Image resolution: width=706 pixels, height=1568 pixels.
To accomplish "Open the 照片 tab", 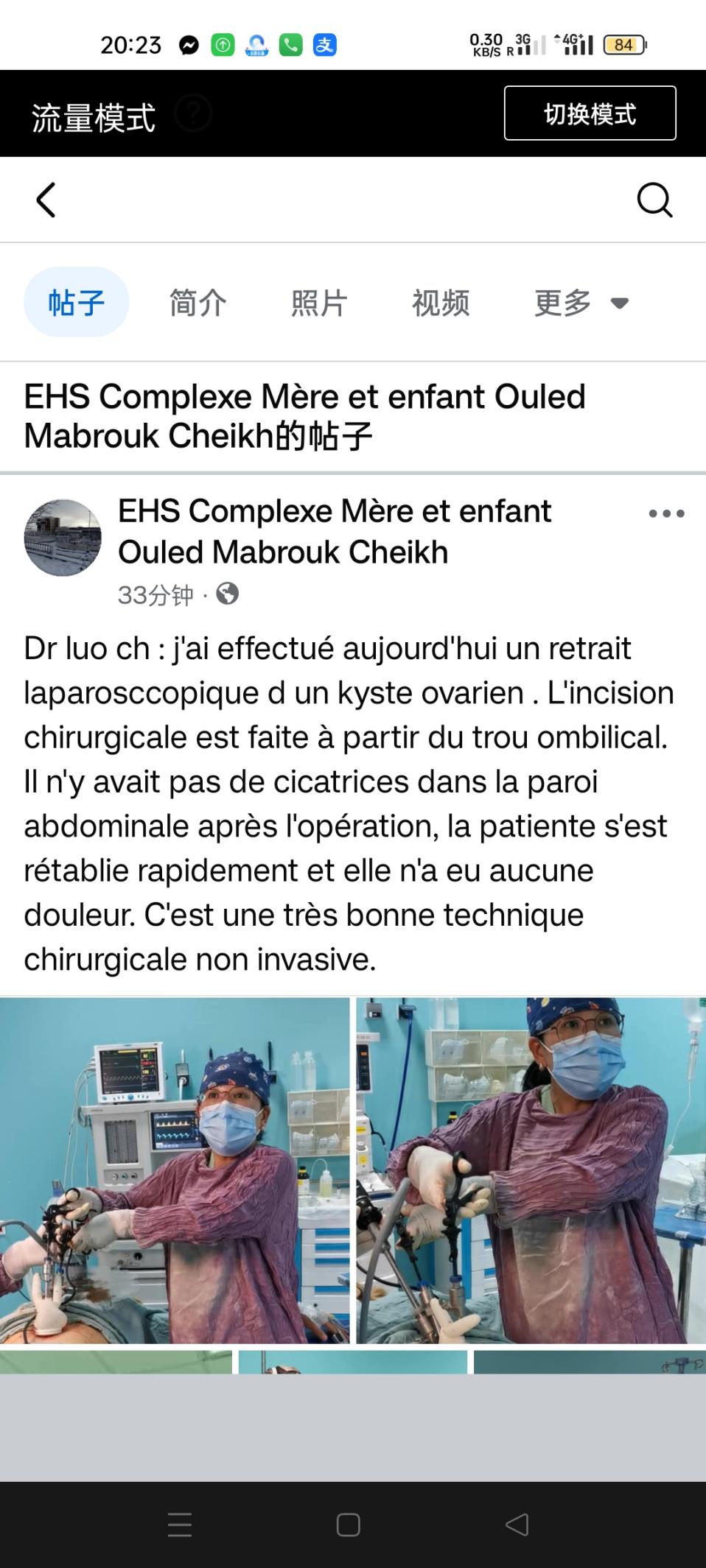I will pos(318,303).
